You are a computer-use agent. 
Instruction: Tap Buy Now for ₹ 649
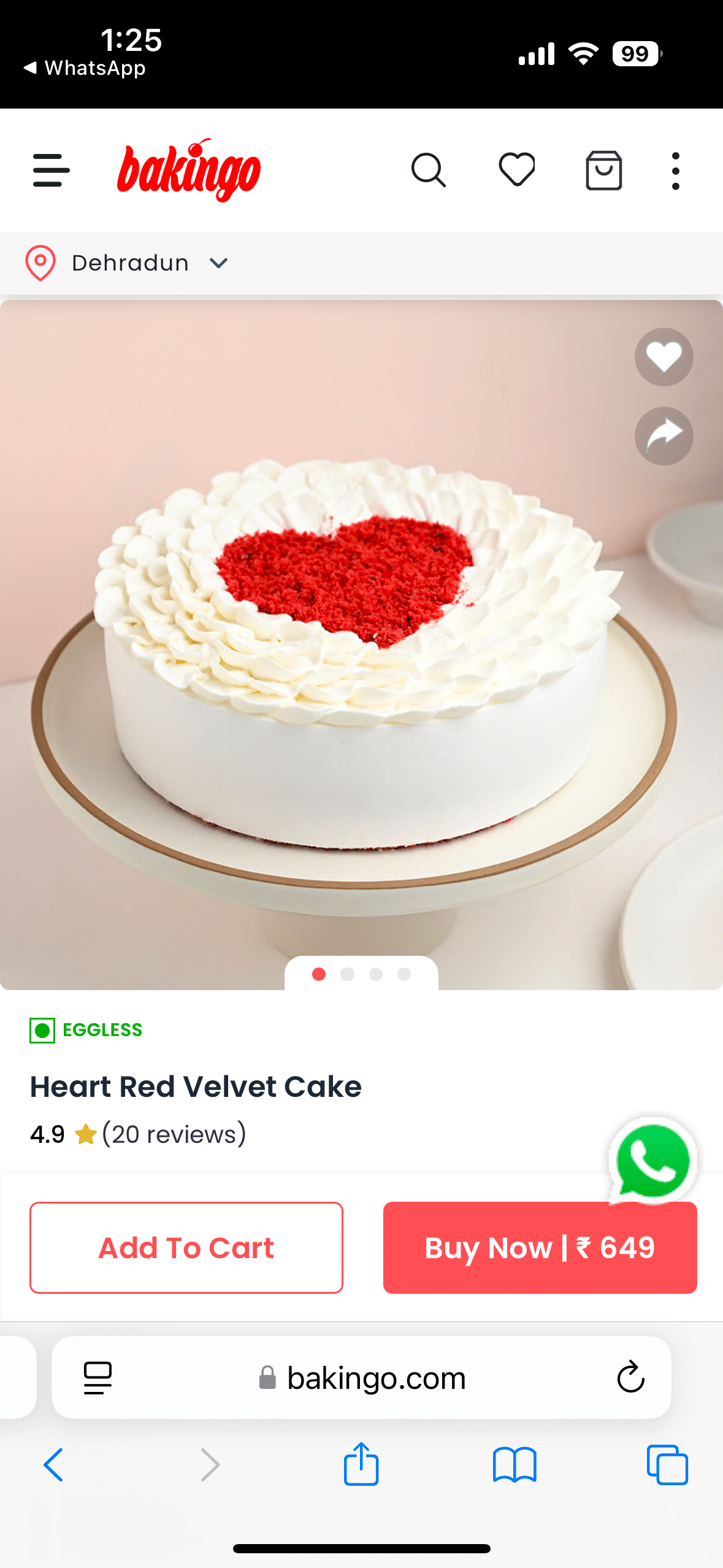[x=540, y=1247]
